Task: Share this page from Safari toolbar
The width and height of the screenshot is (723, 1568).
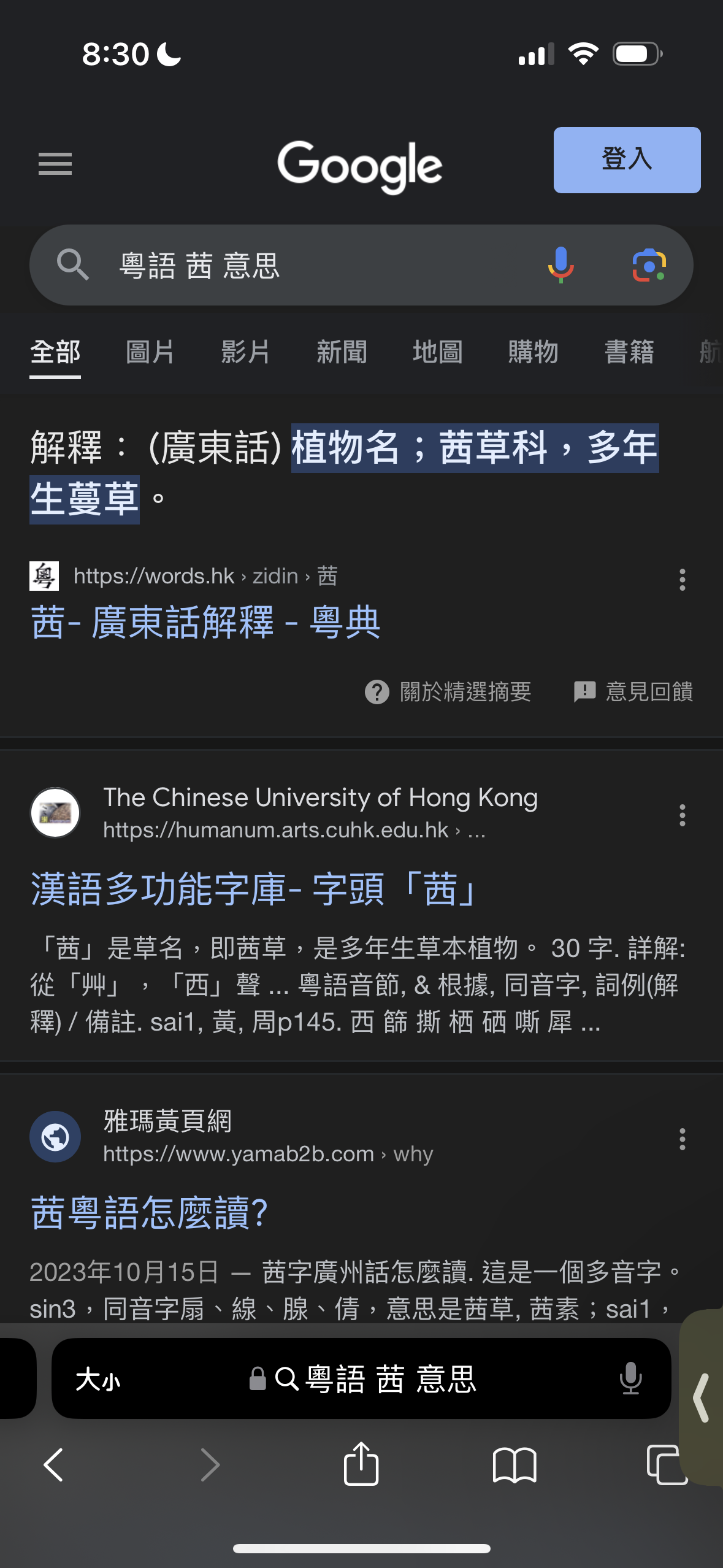Action: click(x=361, y=1464)
